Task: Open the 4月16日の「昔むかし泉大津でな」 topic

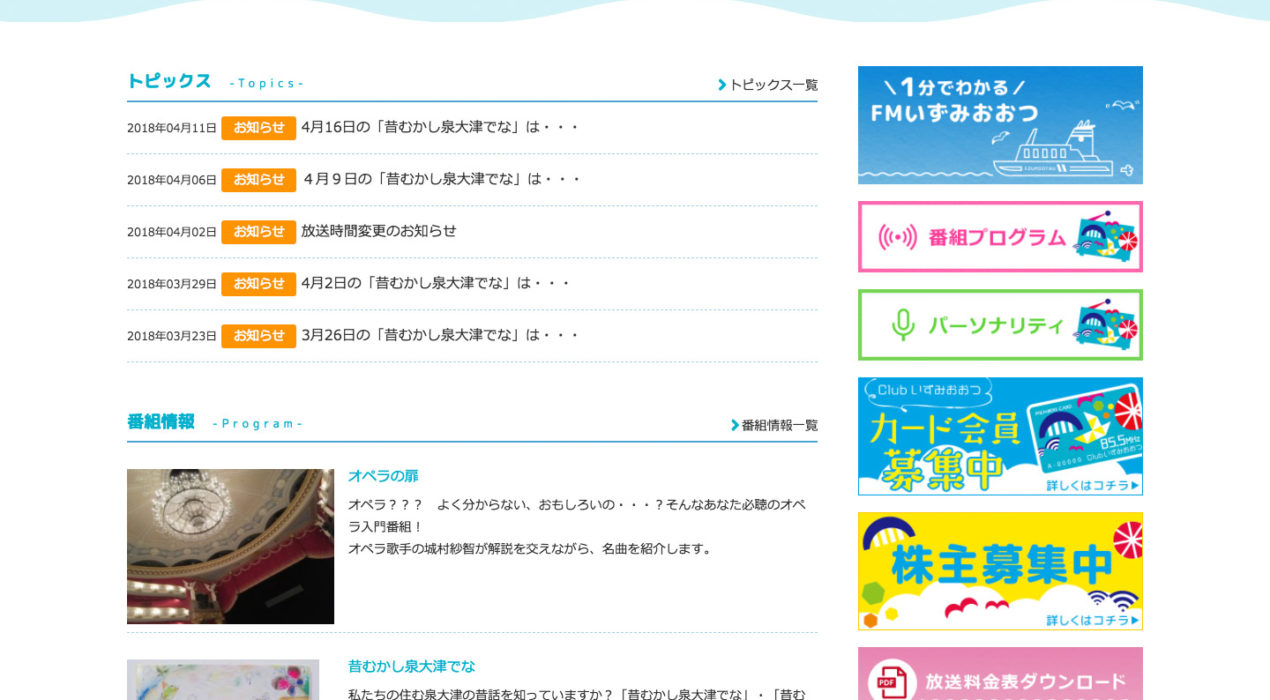Action: [x=440, y=127]
